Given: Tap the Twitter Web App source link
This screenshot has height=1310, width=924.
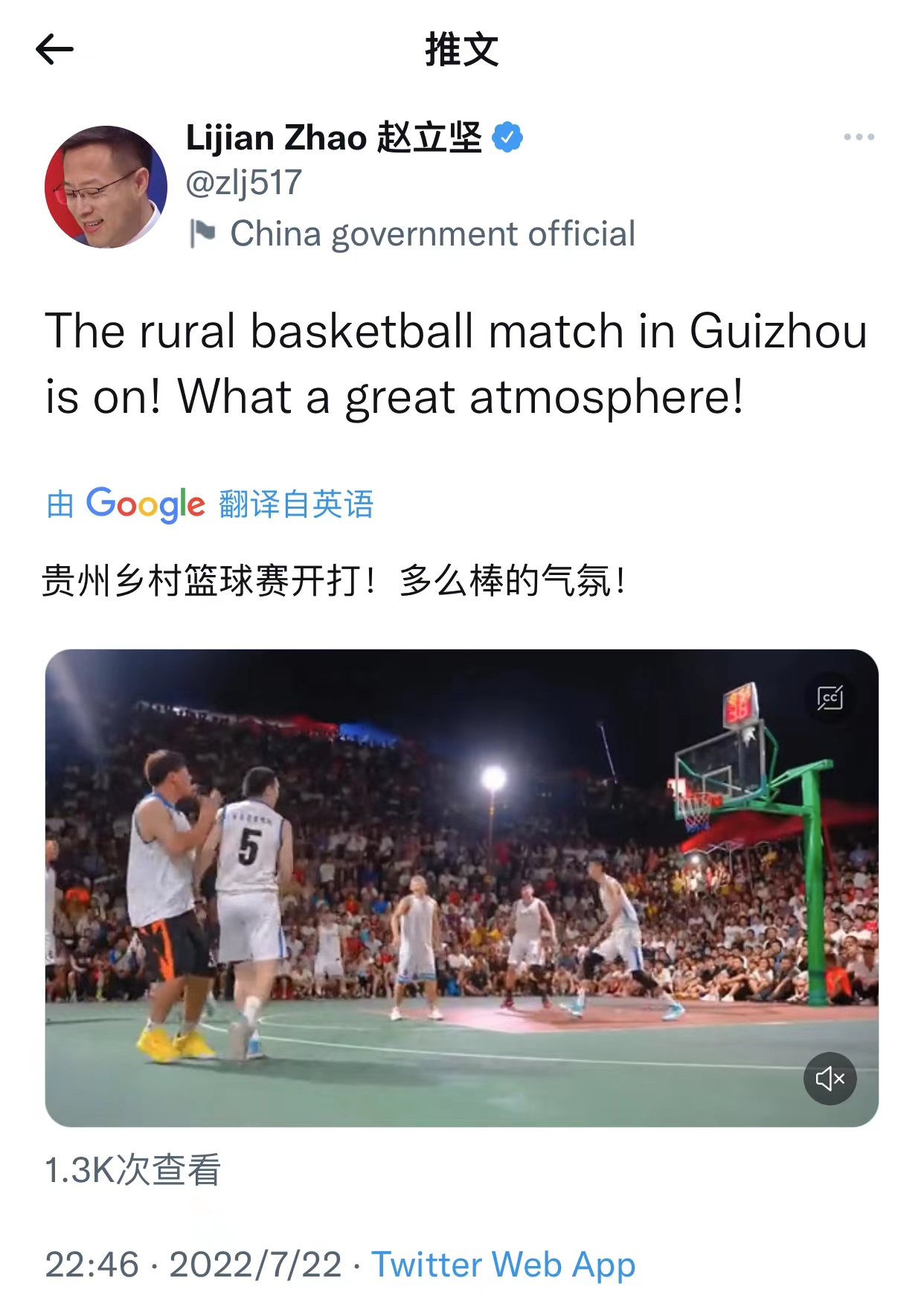Looking at the screenshot, I should pyautogui.click(x=504, y=1264).
